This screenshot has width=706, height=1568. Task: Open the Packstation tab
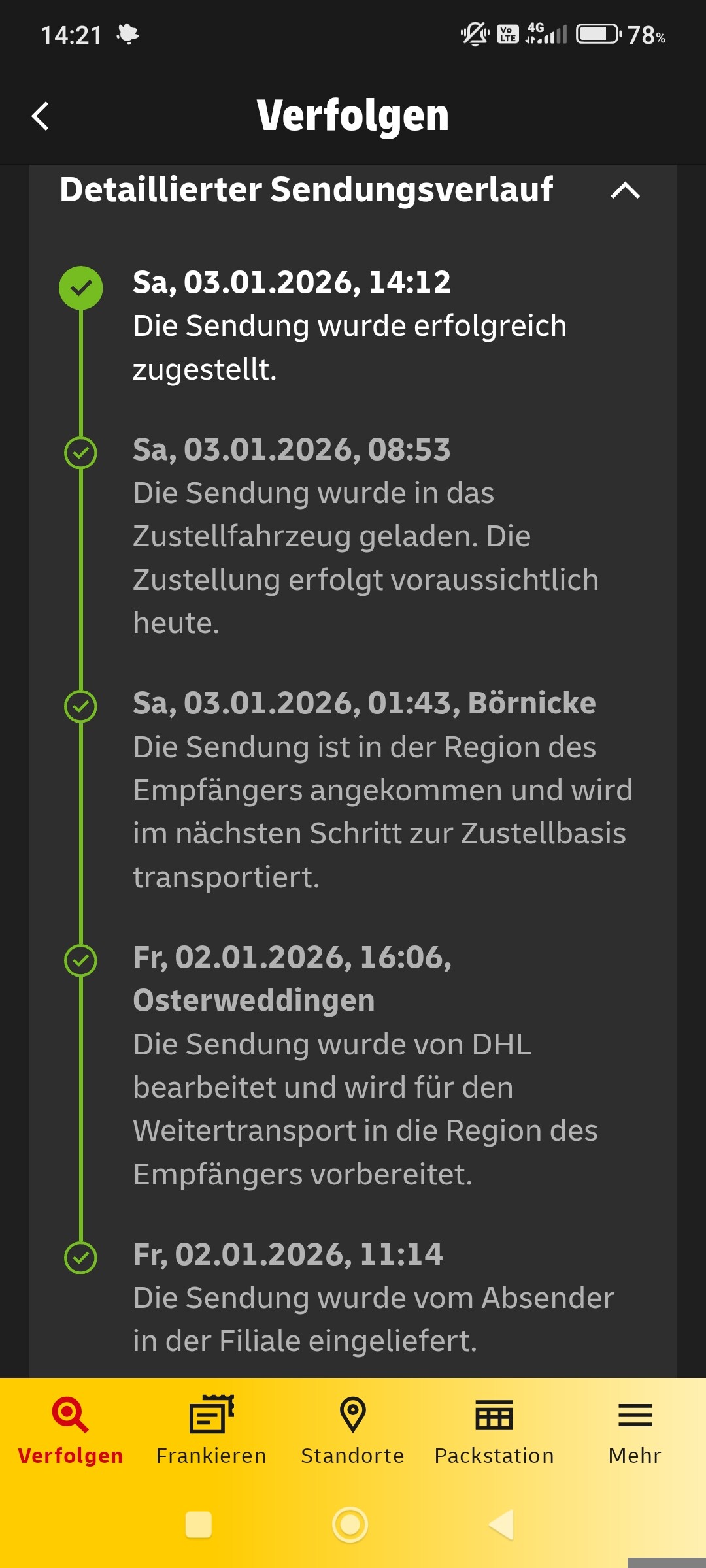point(494,1430)
